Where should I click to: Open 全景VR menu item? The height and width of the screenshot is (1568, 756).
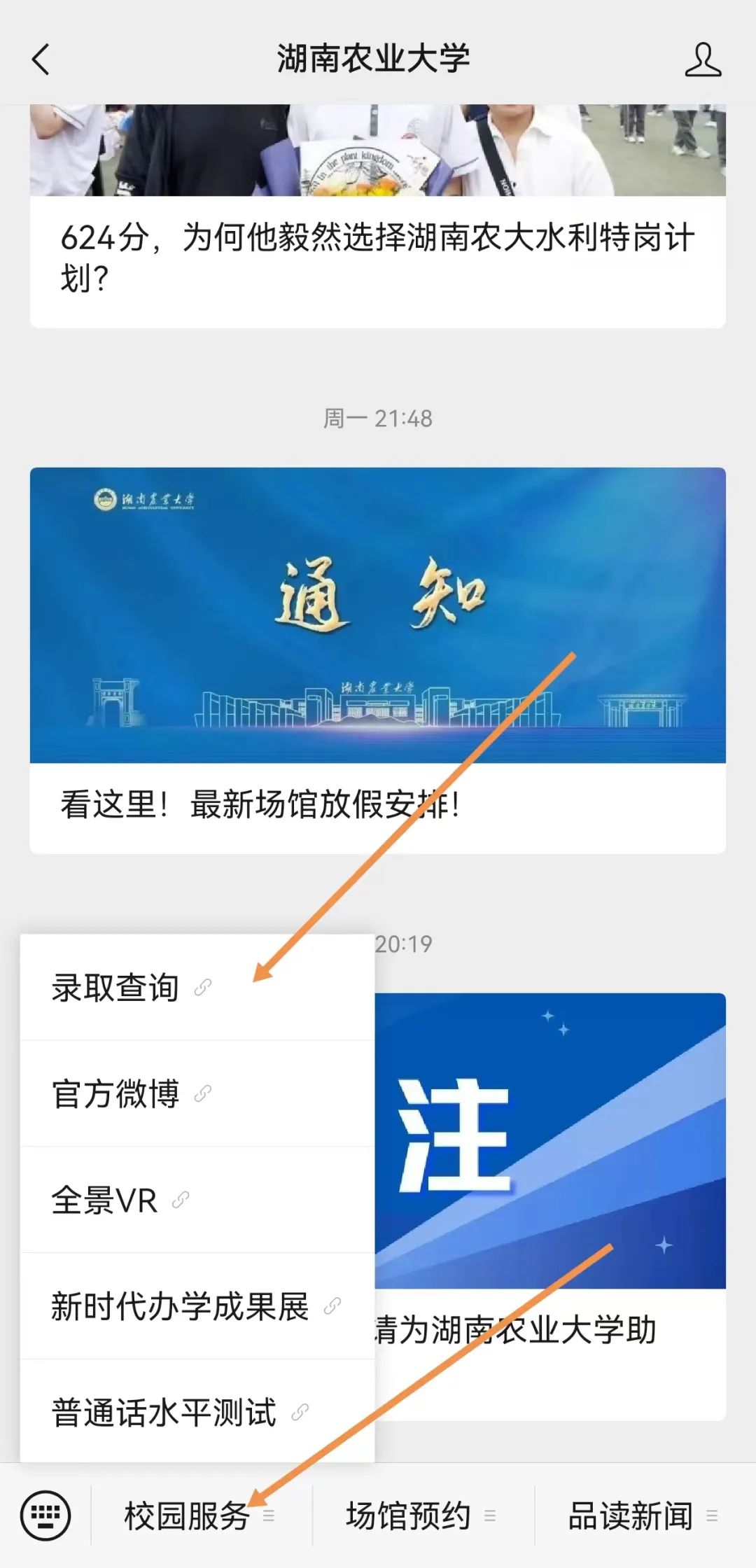197,1200
